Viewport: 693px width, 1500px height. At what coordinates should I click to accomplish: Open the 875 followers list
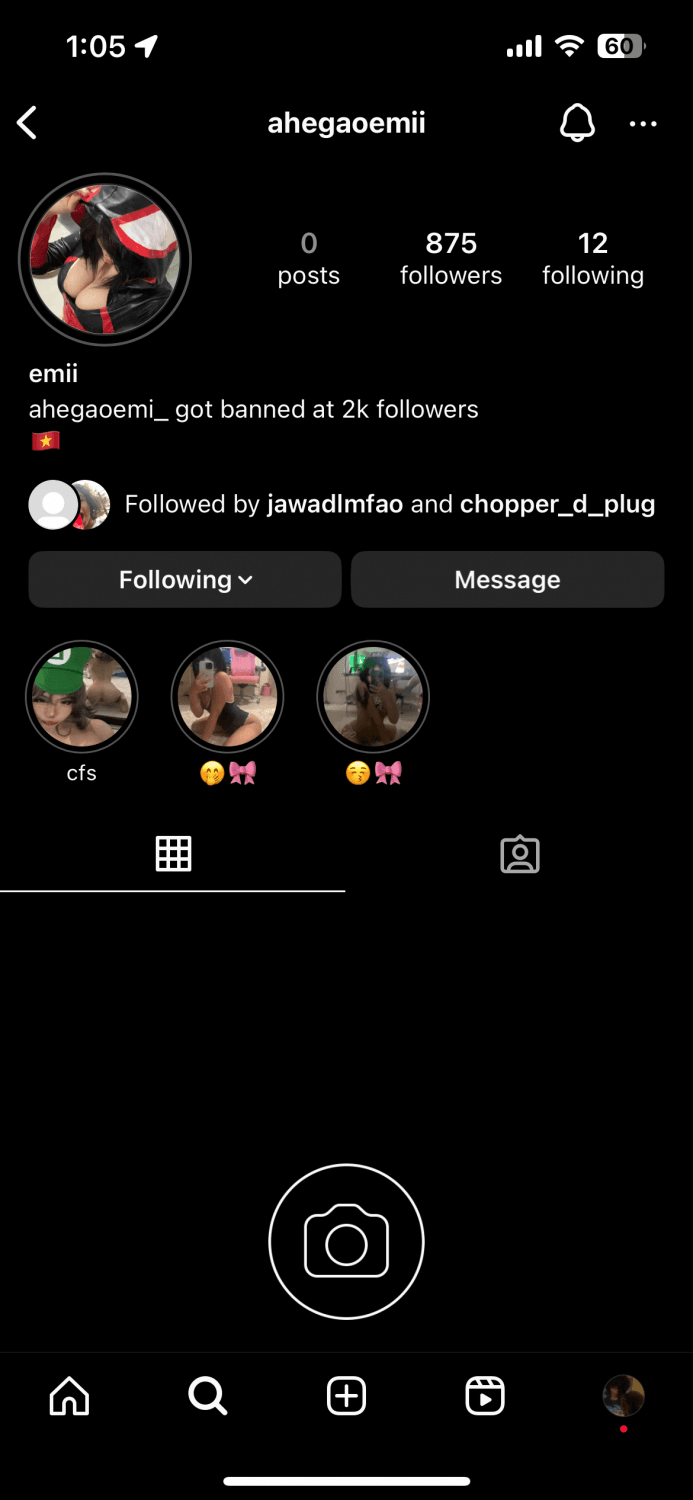(451, 258)
